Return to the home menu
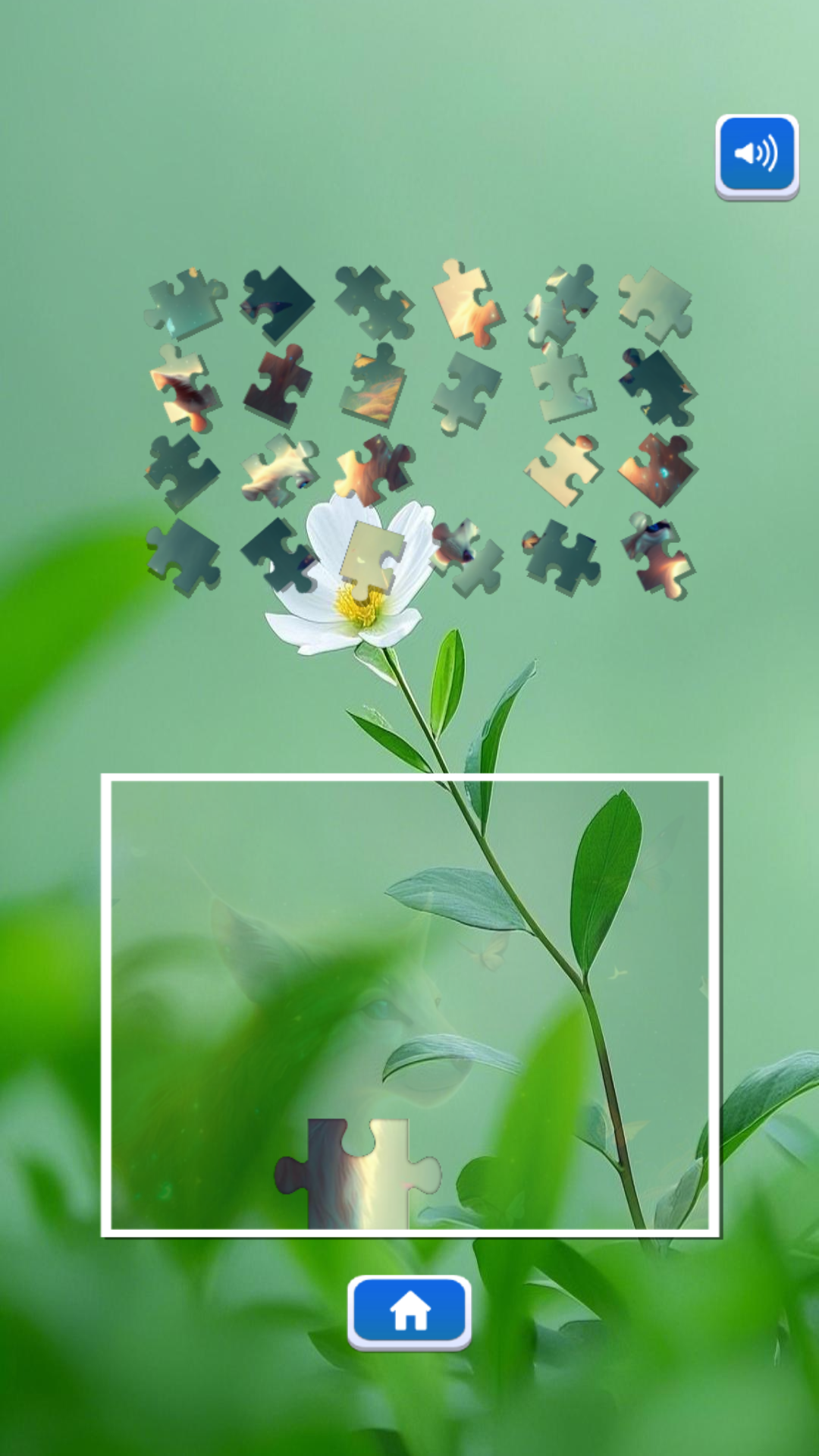 [409, 1311]
